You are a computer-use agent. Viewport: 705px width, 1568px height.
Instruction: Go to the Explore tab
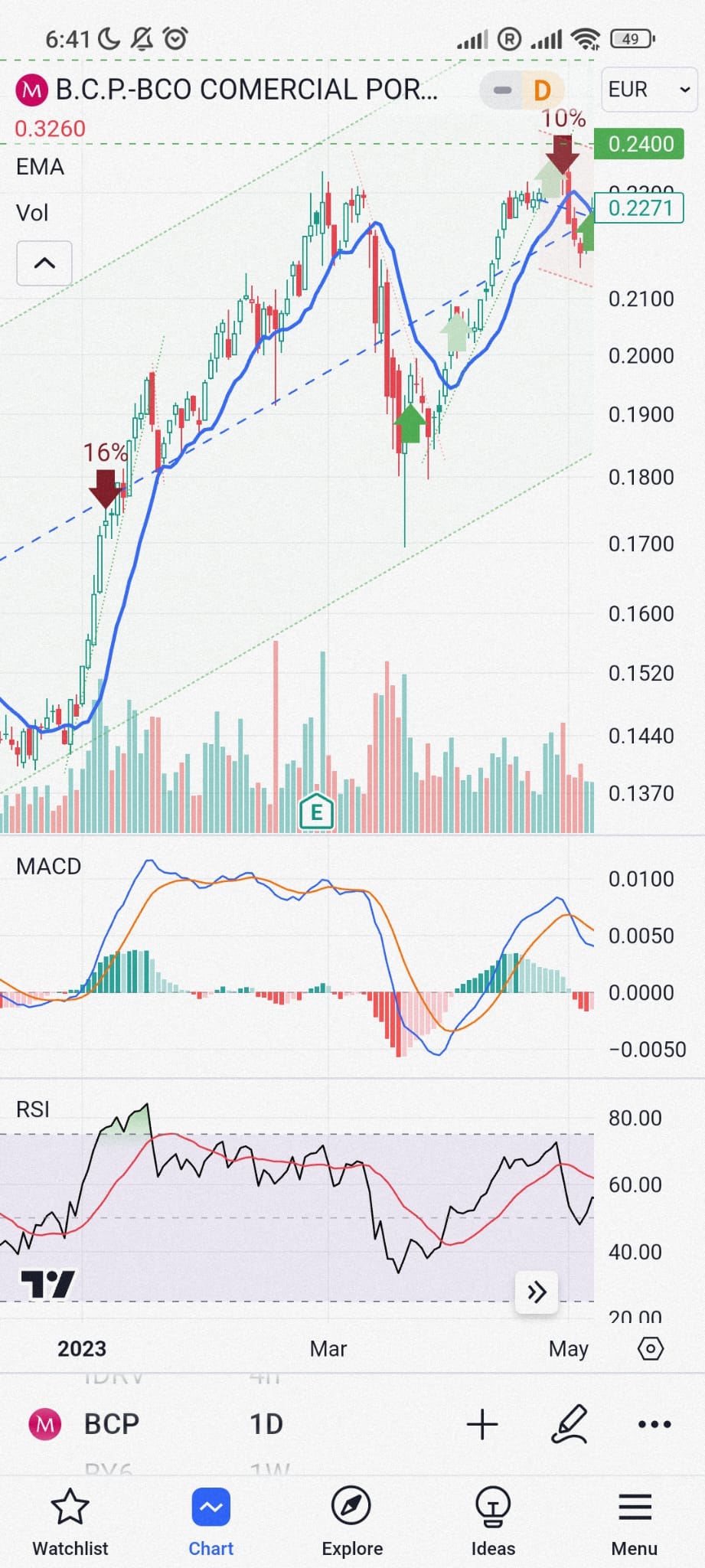[352, 1522]
